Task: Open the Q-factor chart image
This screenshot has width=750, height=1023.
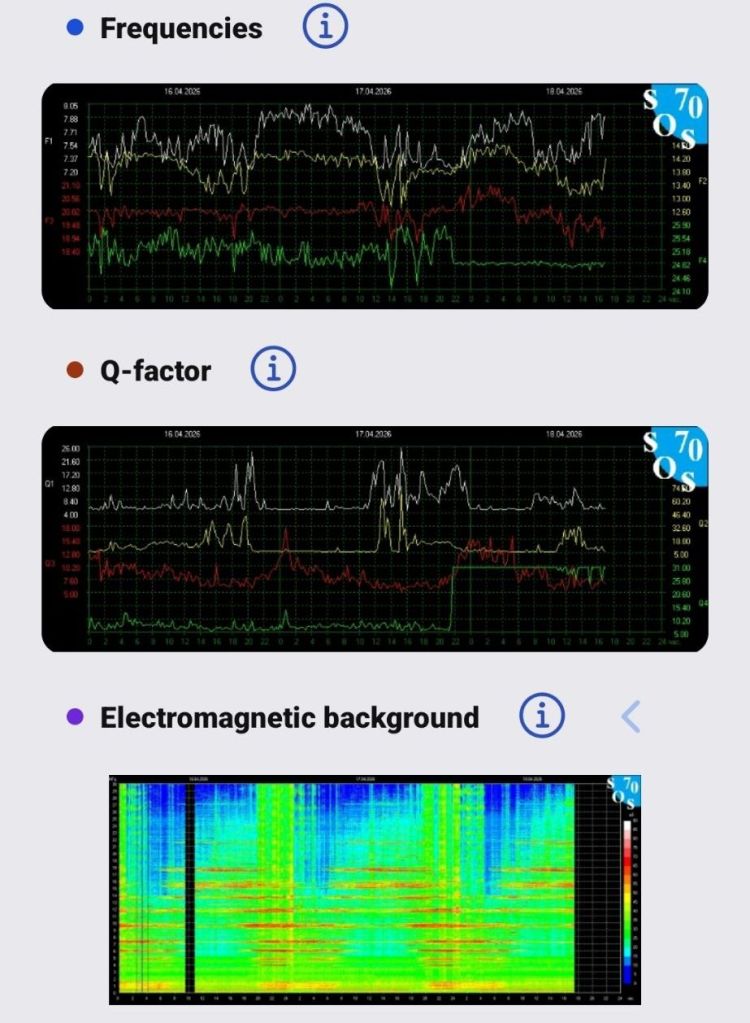Action: (x=374, y=540)
